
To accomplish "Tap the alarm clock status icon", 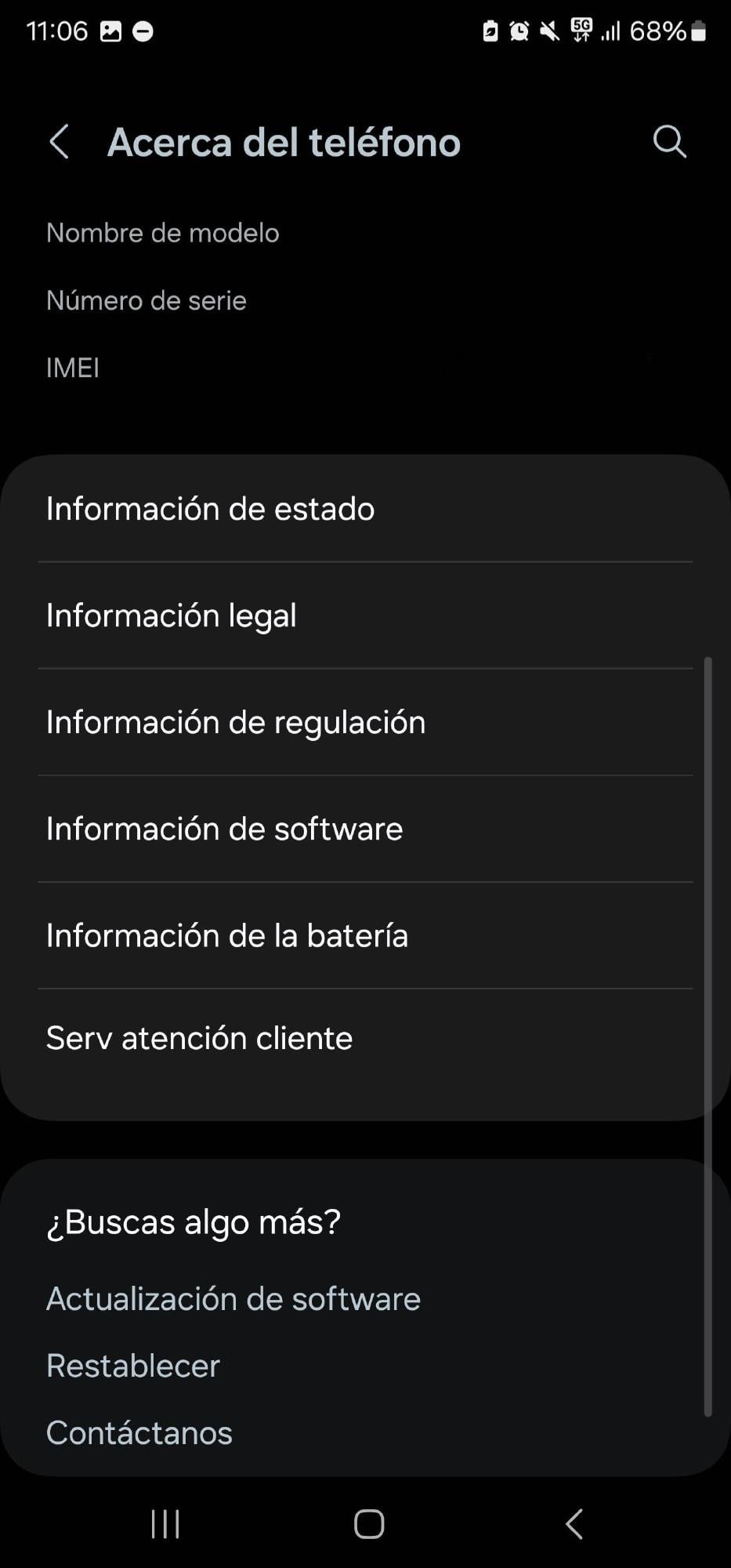I will [x=517, y=30].
